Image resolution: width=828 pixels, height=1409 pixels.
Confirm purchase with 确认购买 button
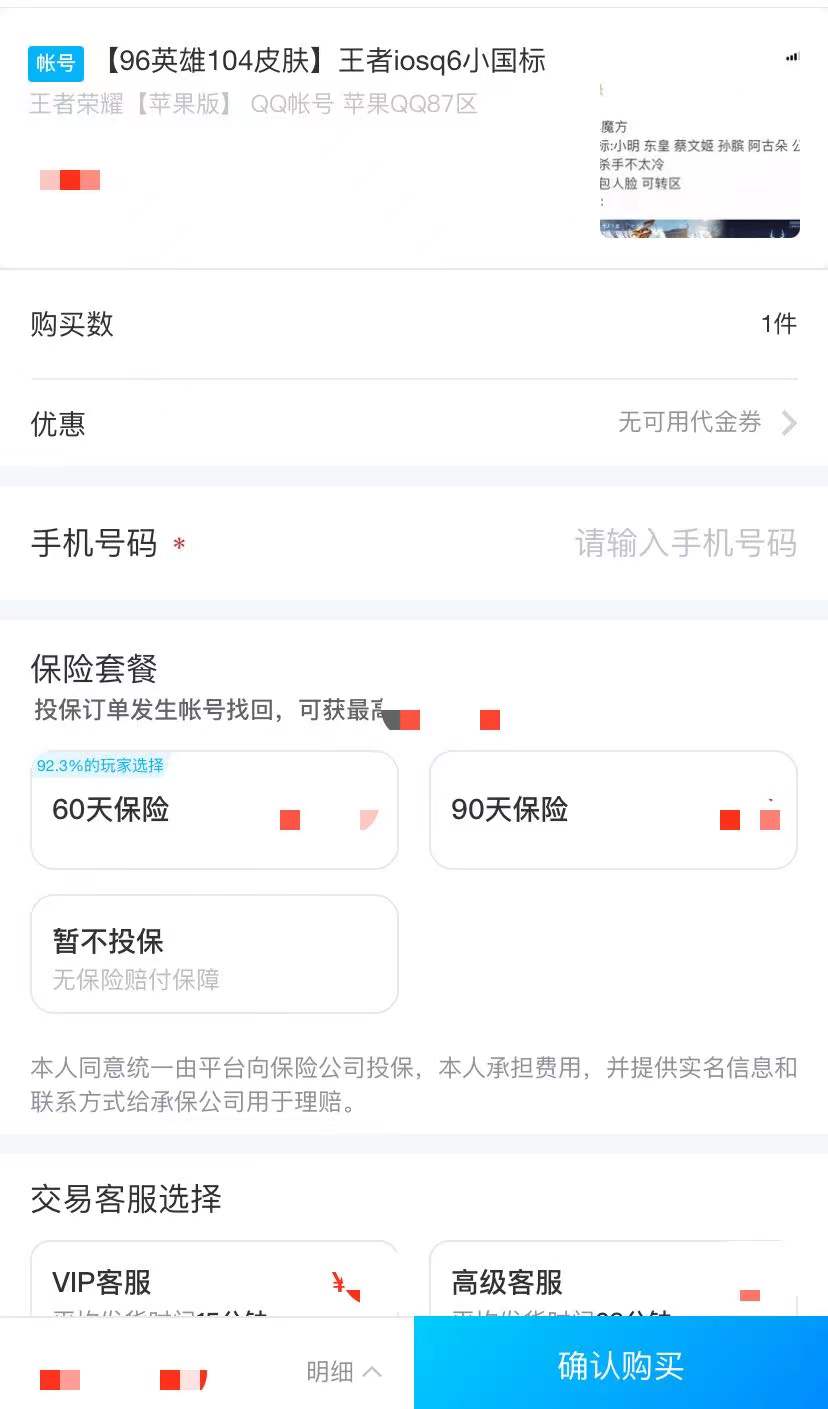tap(621, 1363)
